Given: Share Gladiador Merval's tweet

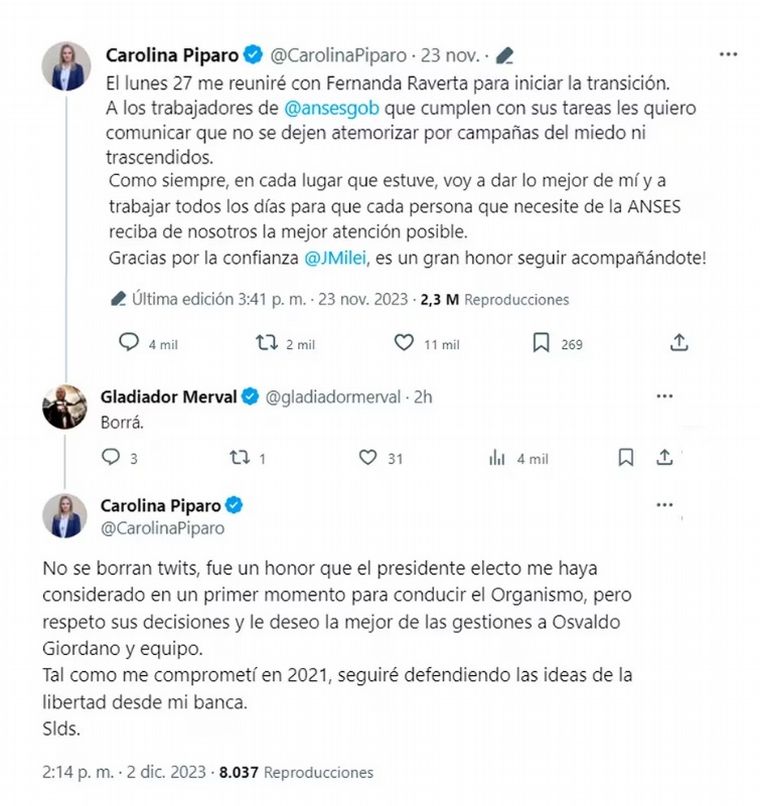Looking at the screenshot, I should click(x=664, y=458).
